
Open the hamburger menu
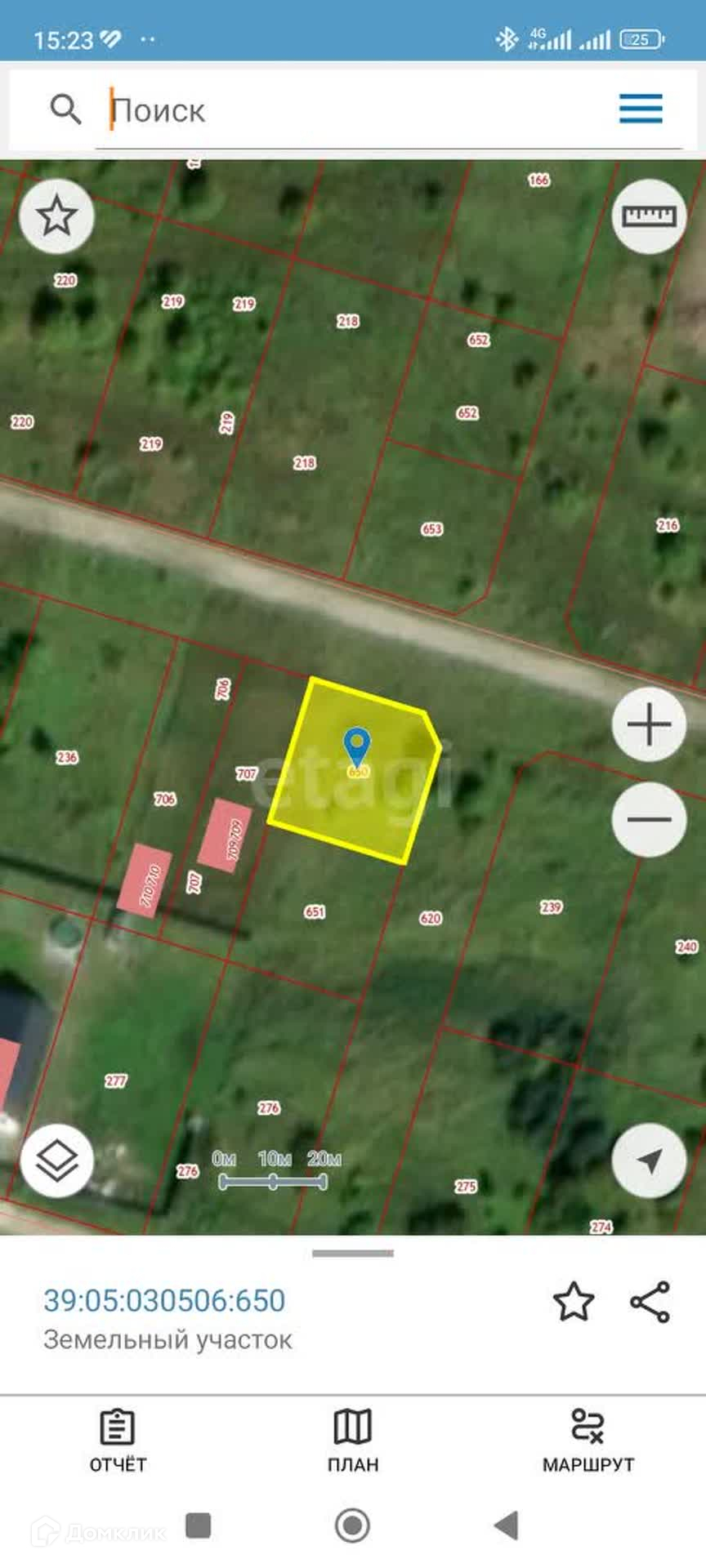tap(641, 109)
